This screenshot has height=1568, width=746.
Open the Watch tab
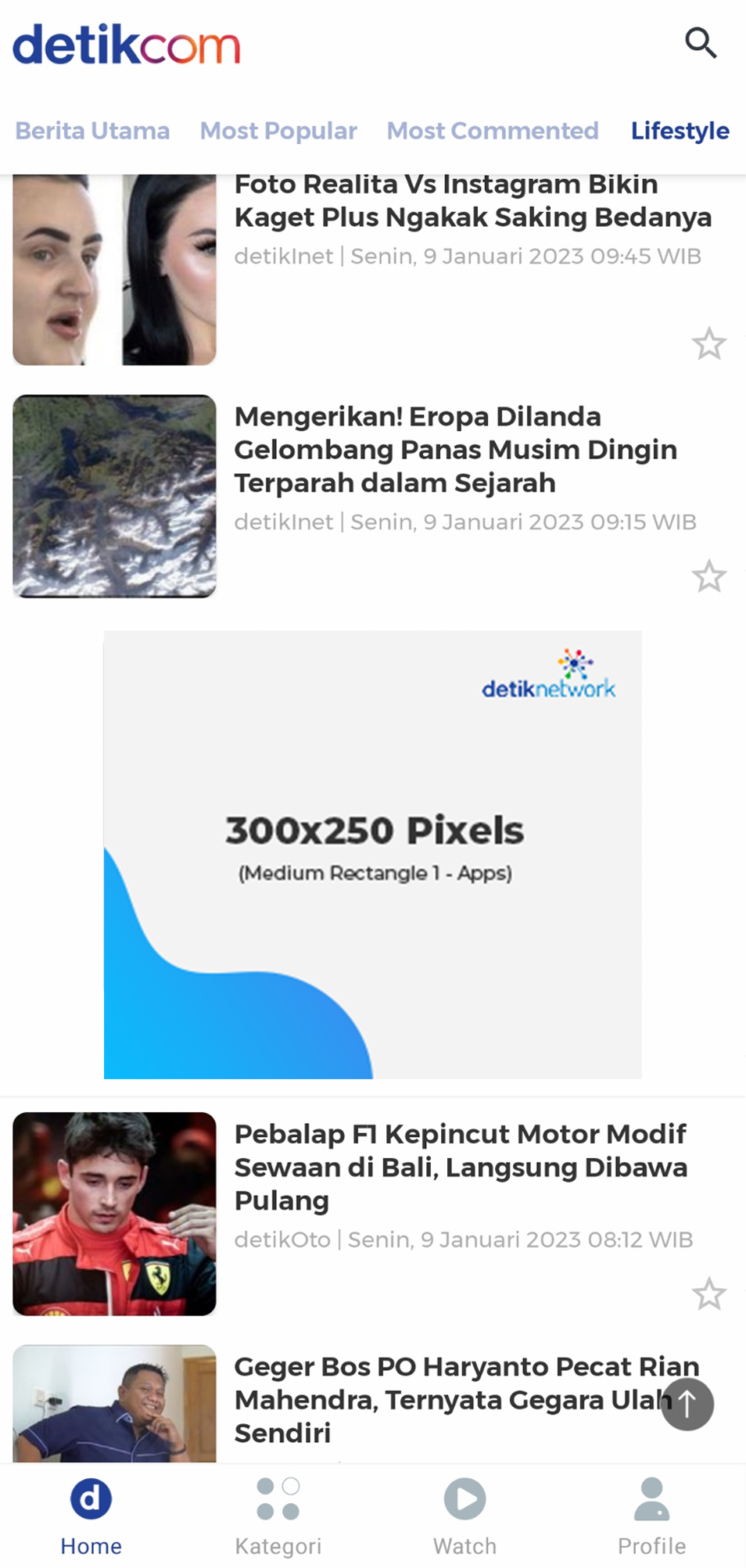[464, 1515]
